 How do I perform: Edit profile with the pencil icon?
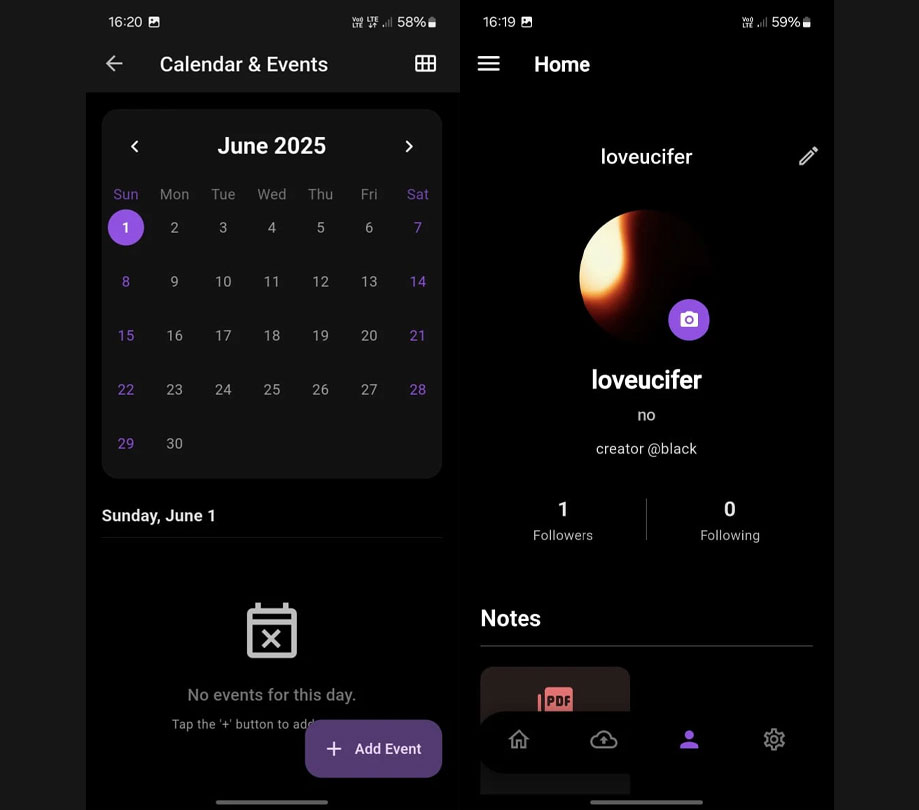pyautogui.click(x=808, y=156)
